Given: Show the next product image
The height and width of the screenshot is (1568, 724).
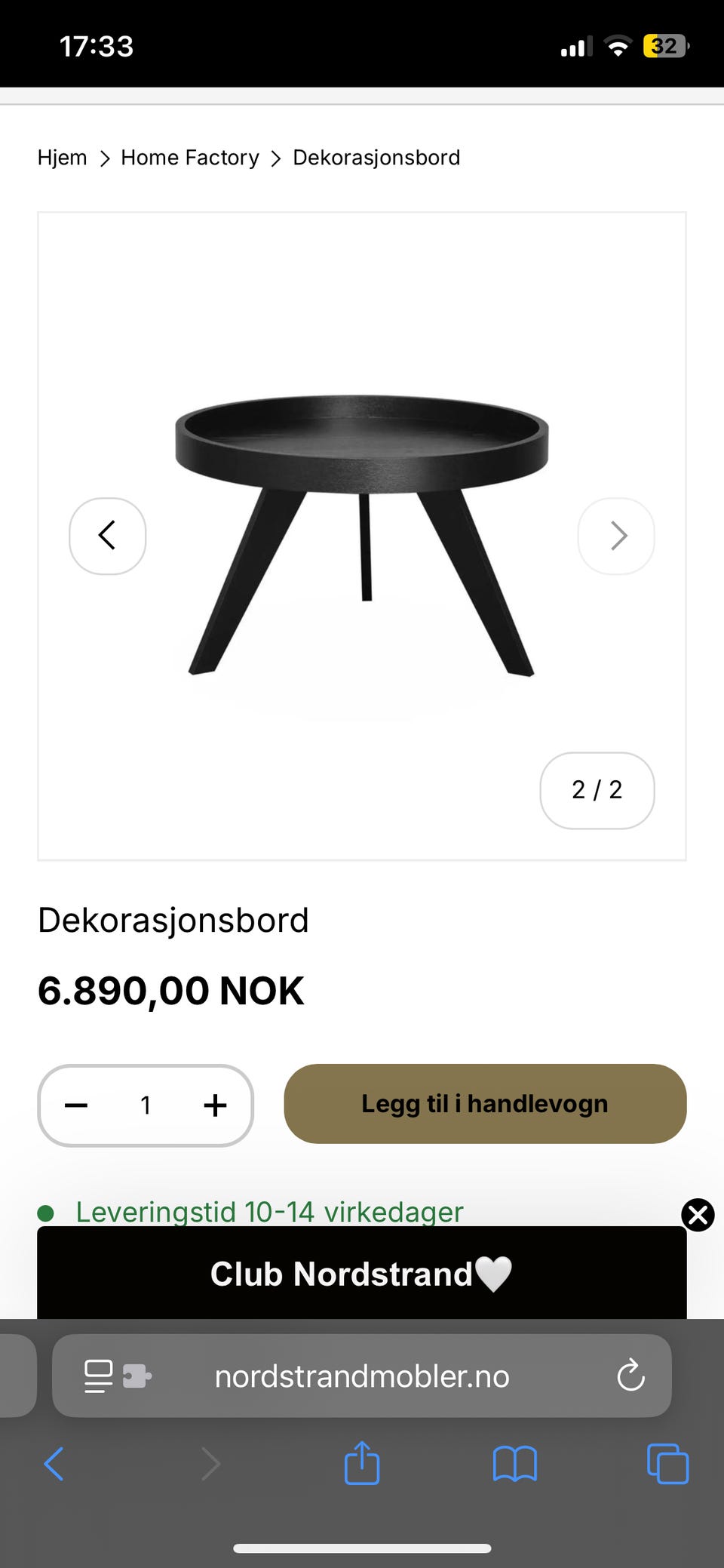Looking at the screenshot, I should [616, 536].
